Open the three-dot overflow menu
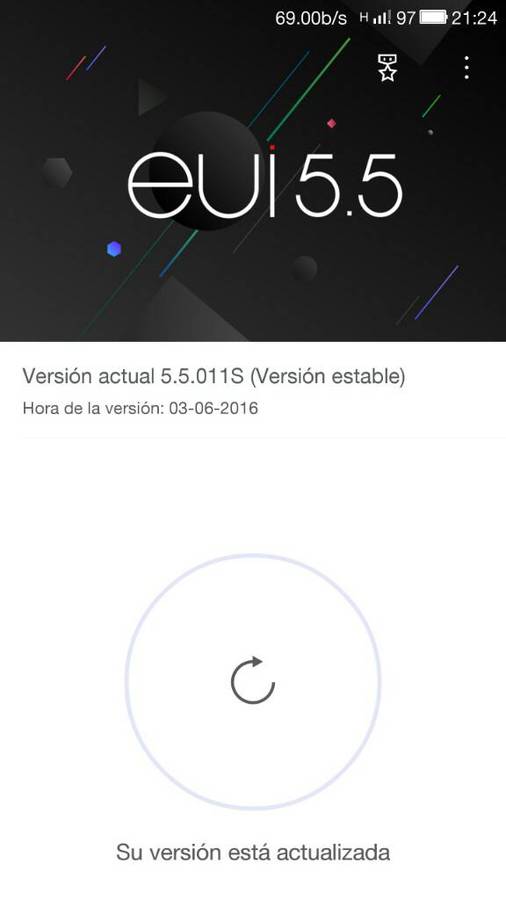The image size is (506, 900). (x=466, y=68)
